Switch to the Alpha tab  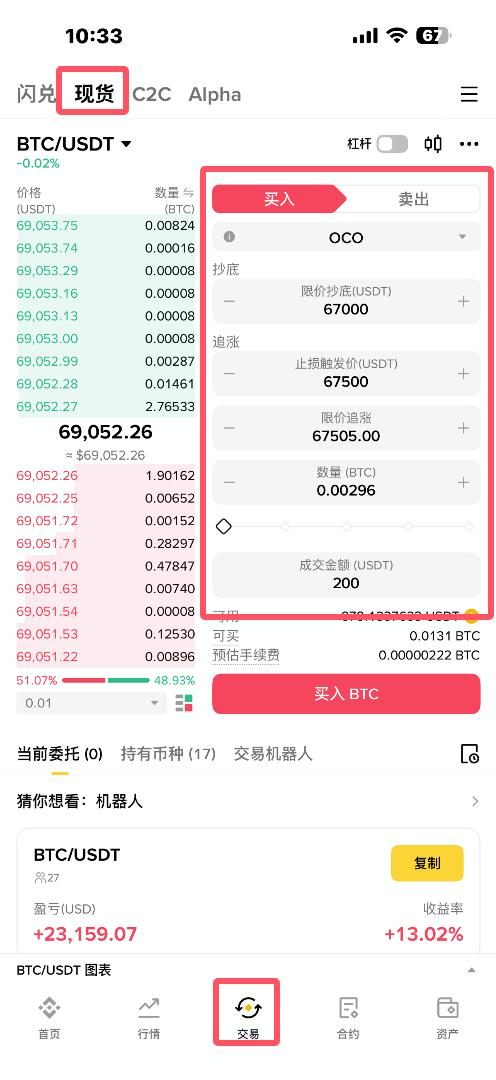click(x=215, y=94)
